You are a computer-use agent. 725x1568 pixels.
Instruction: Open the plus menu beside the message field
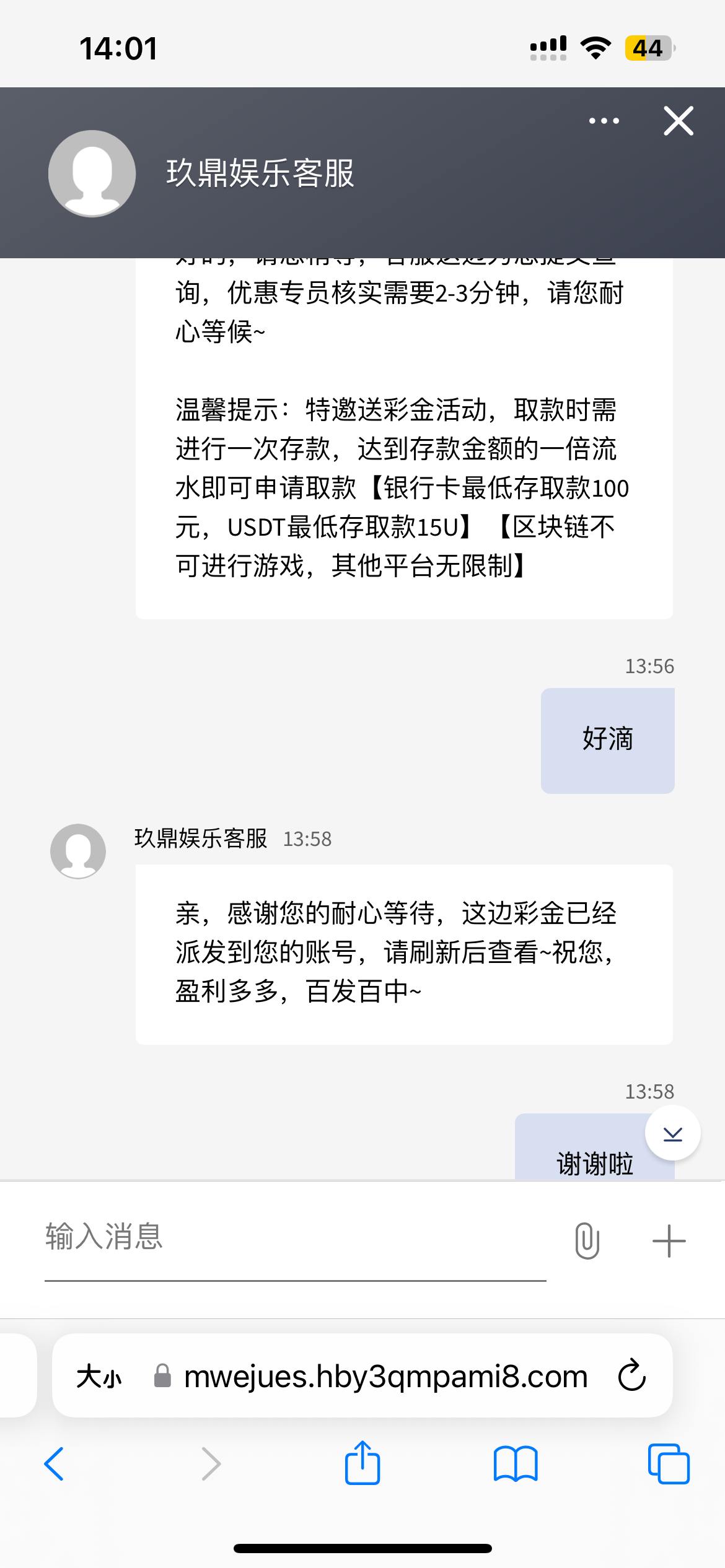pos(669,1241)
